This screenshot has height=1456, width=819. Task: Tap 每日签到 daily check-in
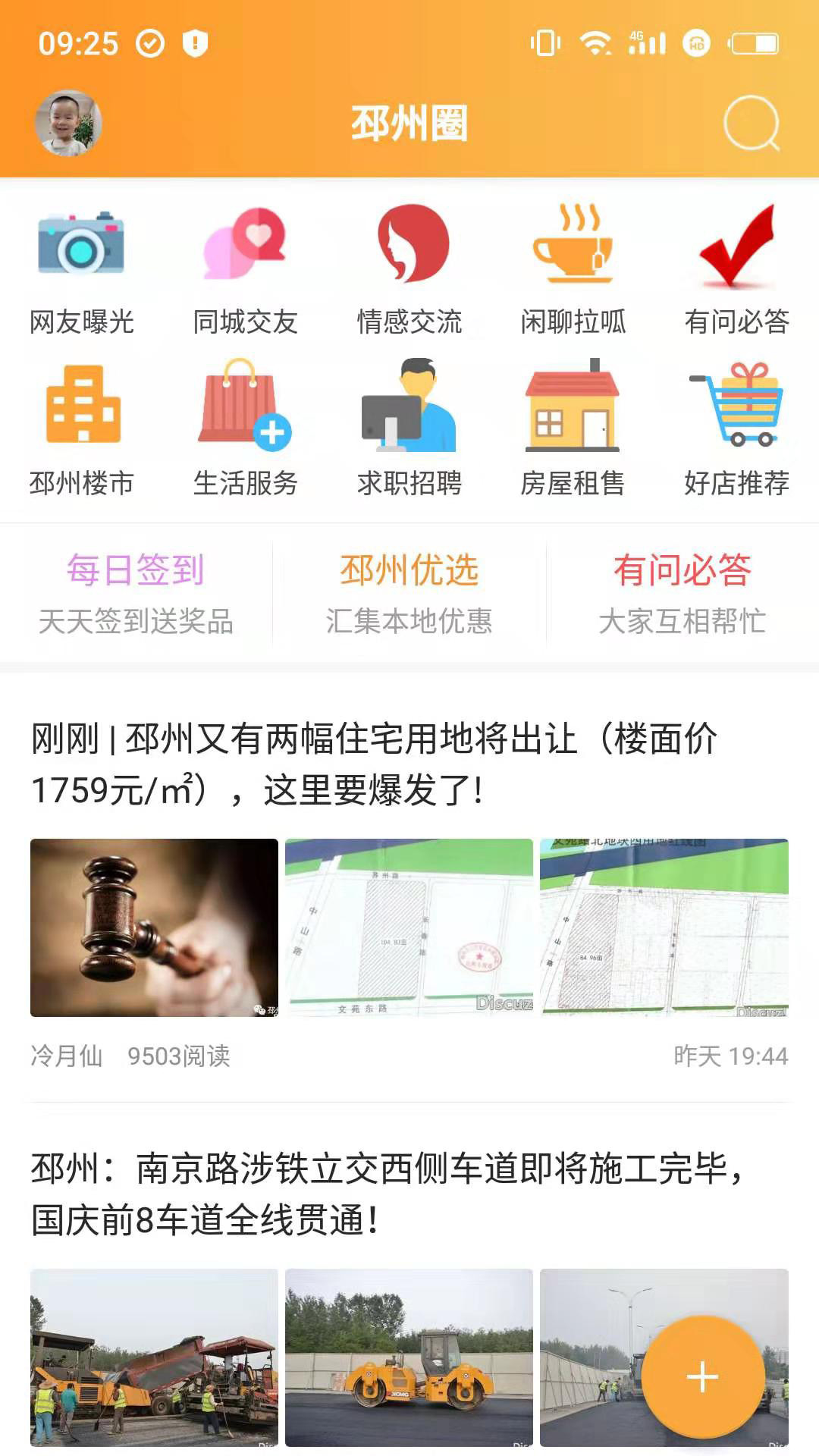point(136,593)
